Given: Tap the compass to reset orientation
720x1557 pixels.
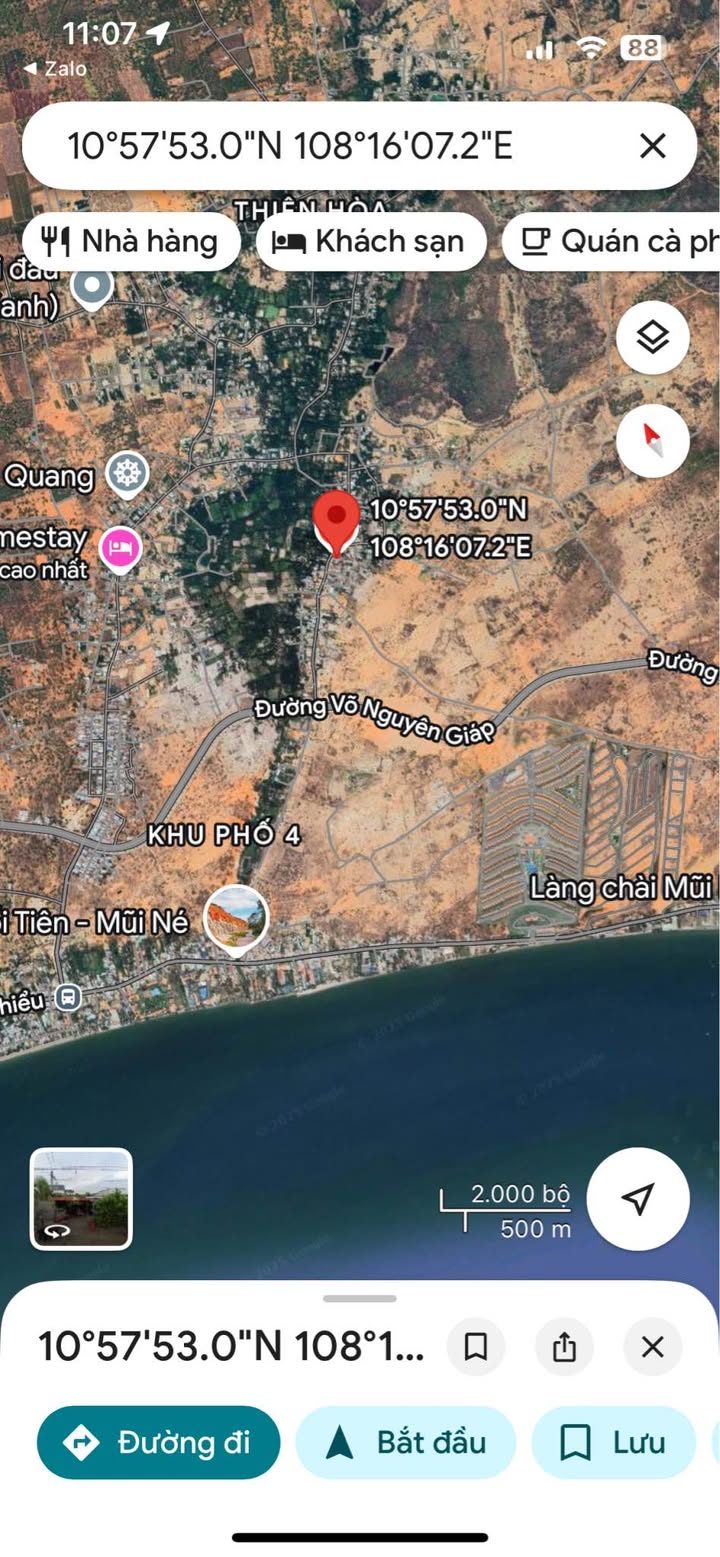Looking at the screenshot, I should [x=652, y=440].
